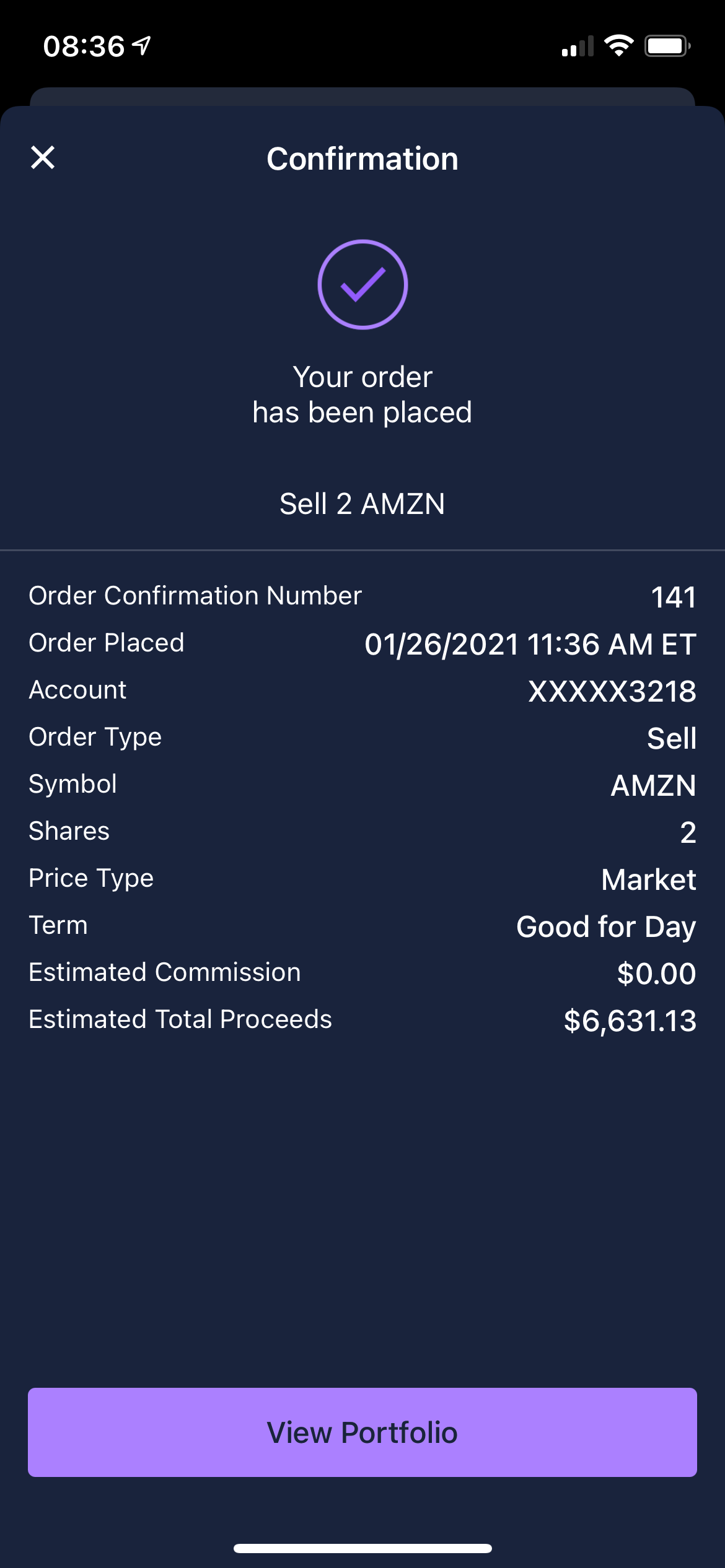Close the order confirmation sheet

pyautogui.click(x=43, y=157)
